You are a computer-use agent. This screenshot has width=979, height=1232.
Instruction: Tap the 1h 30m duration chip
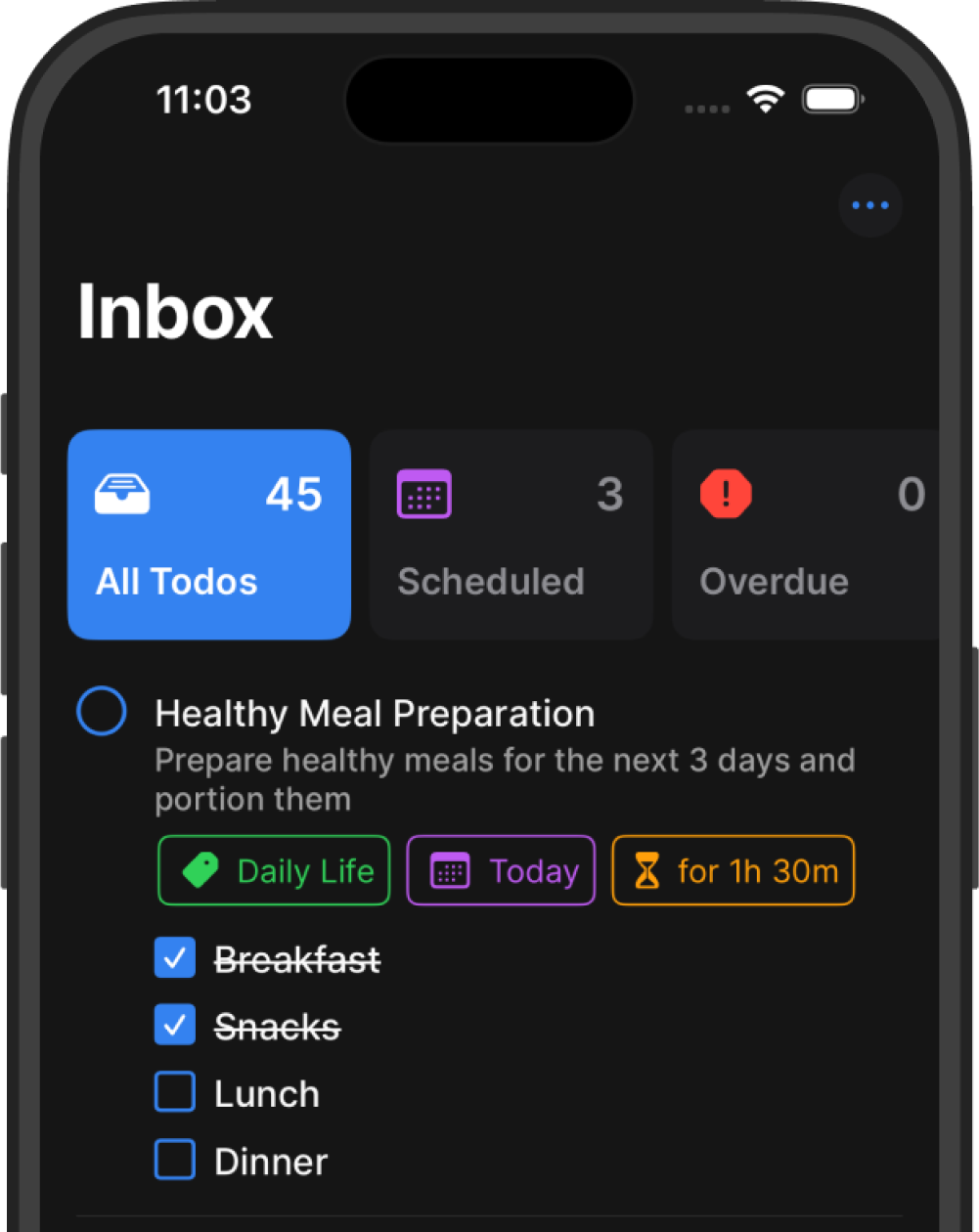pyautogui.click(x=733, y=870)
